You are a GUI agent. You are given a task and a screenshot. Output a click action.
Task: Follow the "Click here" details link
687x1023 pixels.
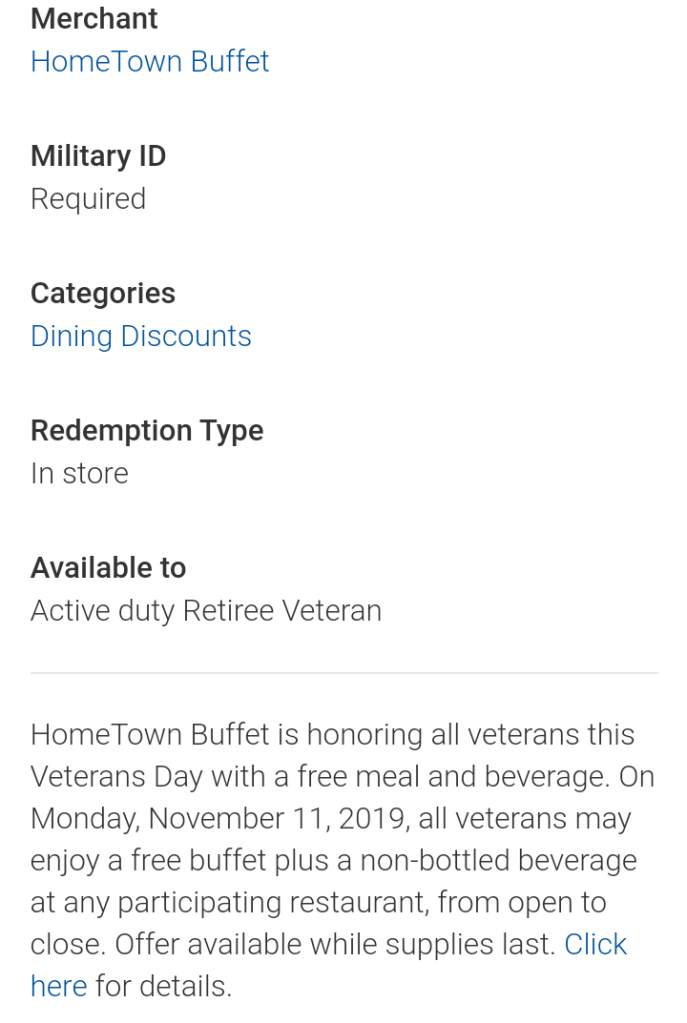point(595,945)
